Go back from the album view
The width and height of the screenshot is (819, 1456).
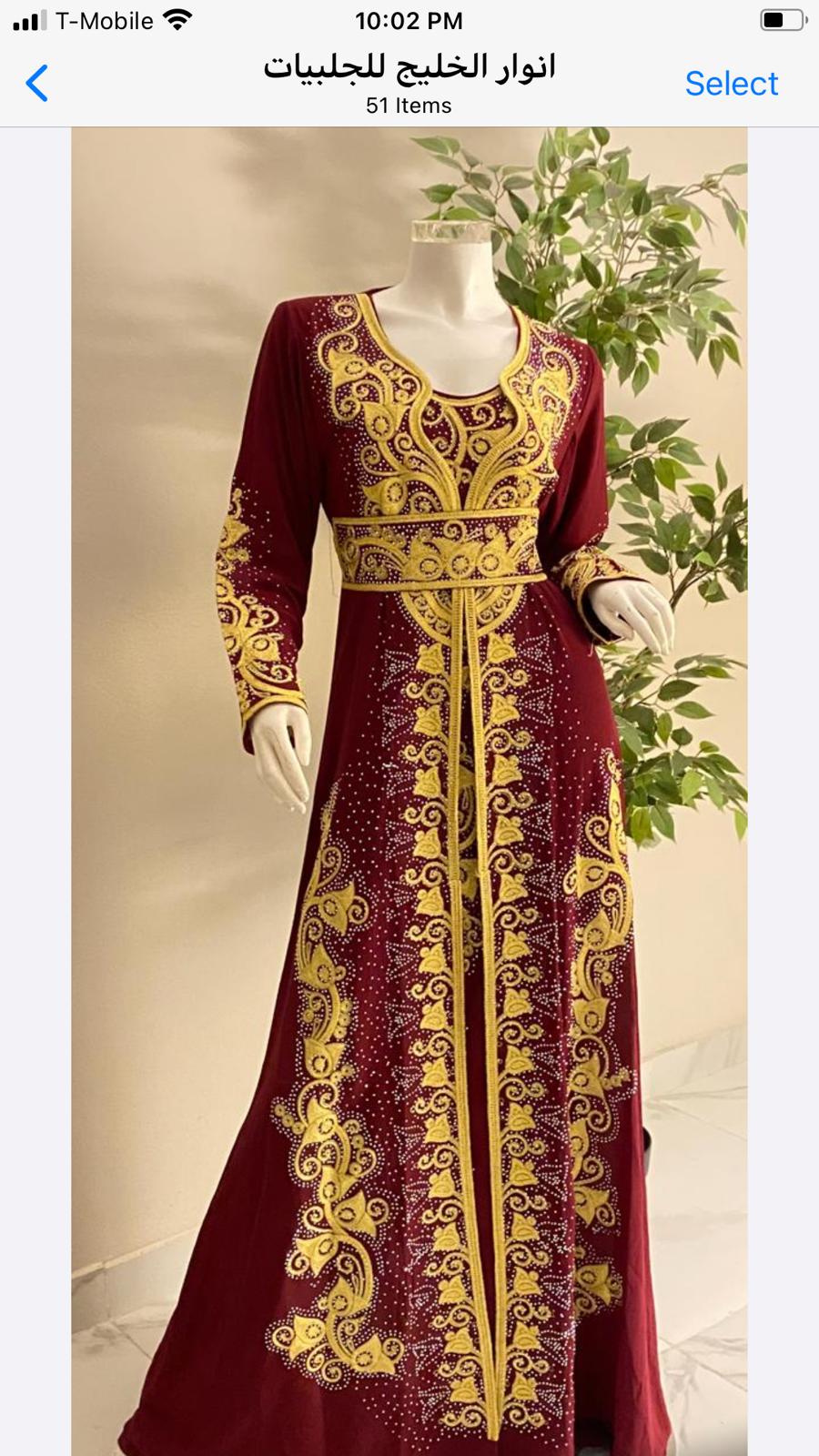tap(36, 83)
